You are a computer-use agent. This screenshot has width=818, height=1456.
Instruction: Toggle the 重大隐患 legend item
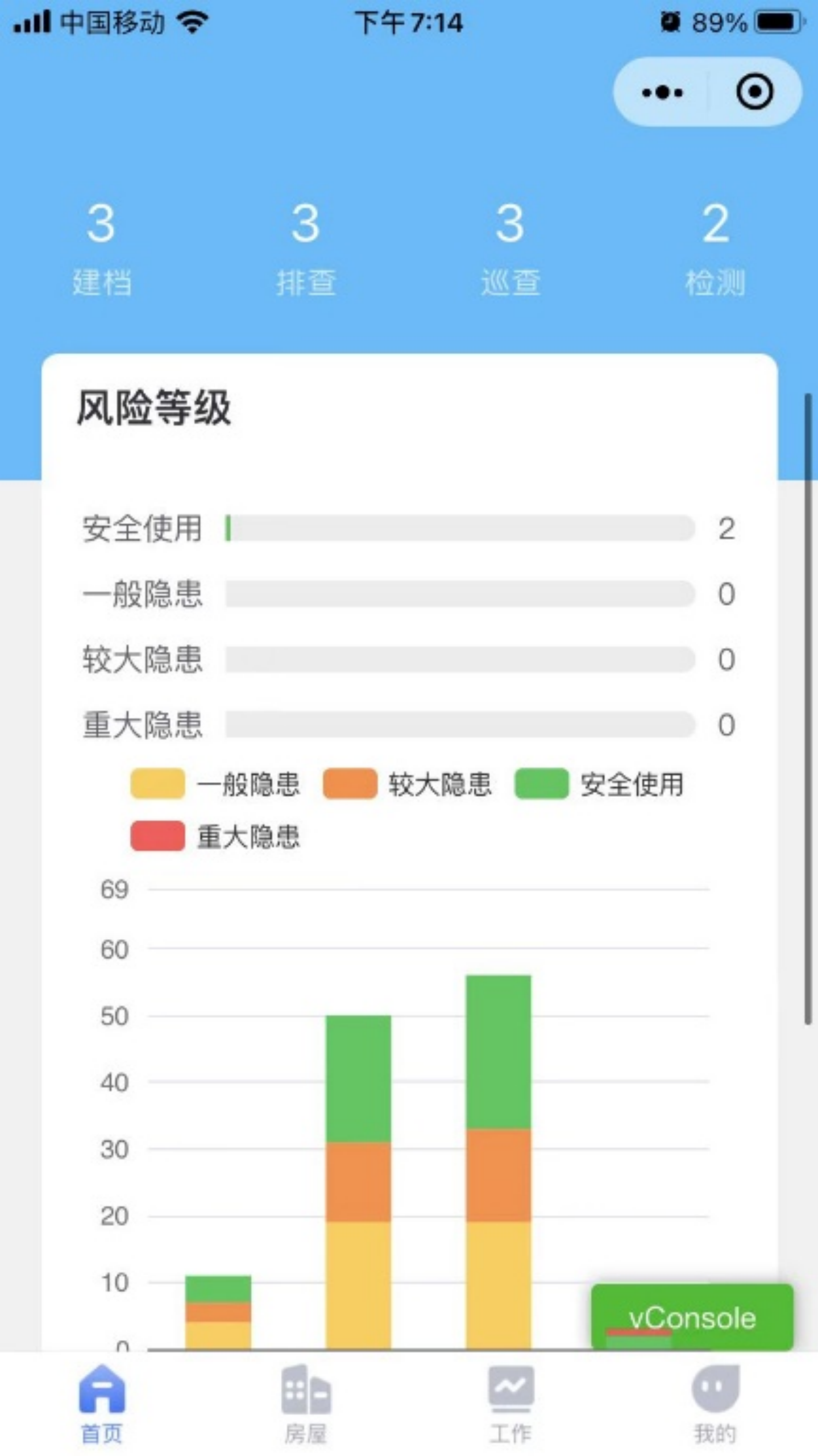(x=215, y=837)
